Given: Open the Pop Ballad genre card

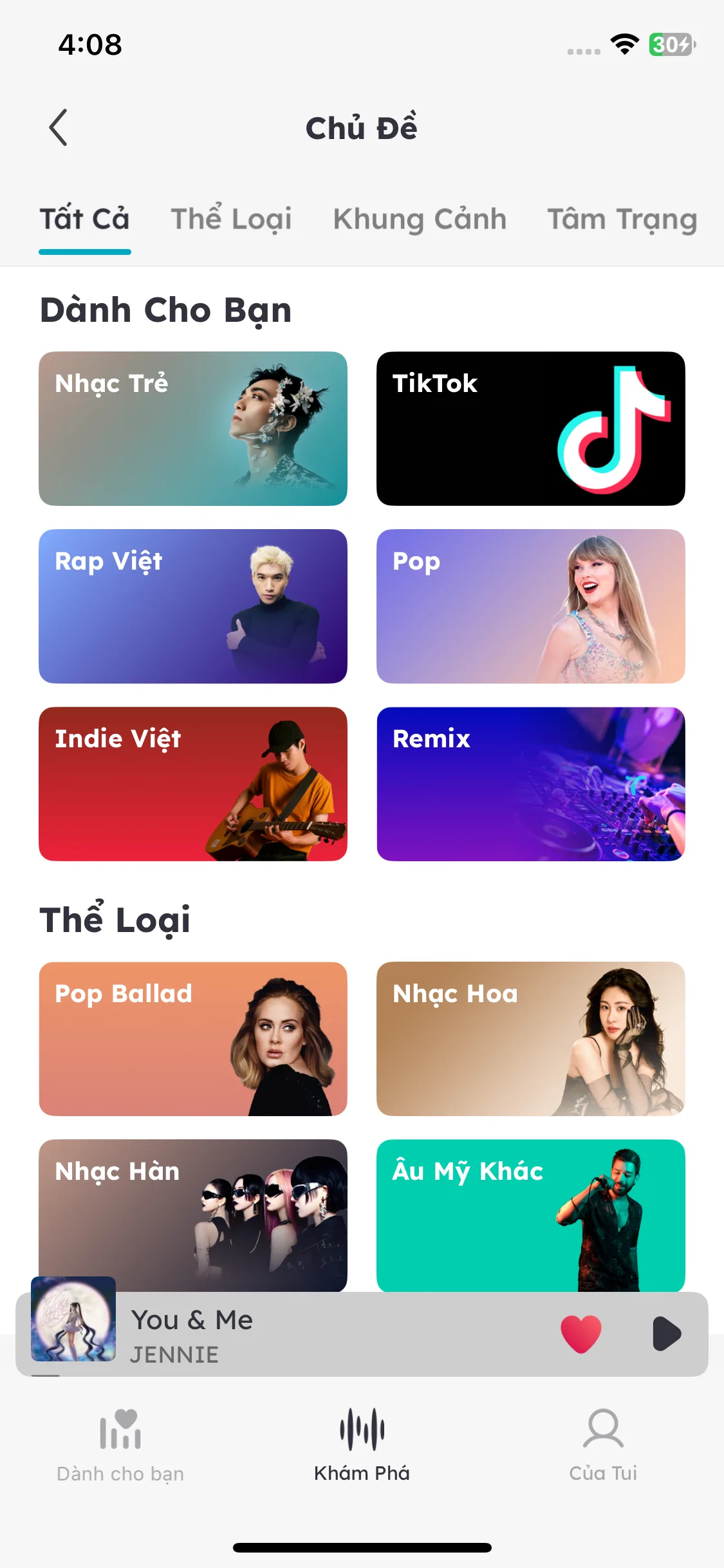Looking at the screenshot, I should 193,1039.
